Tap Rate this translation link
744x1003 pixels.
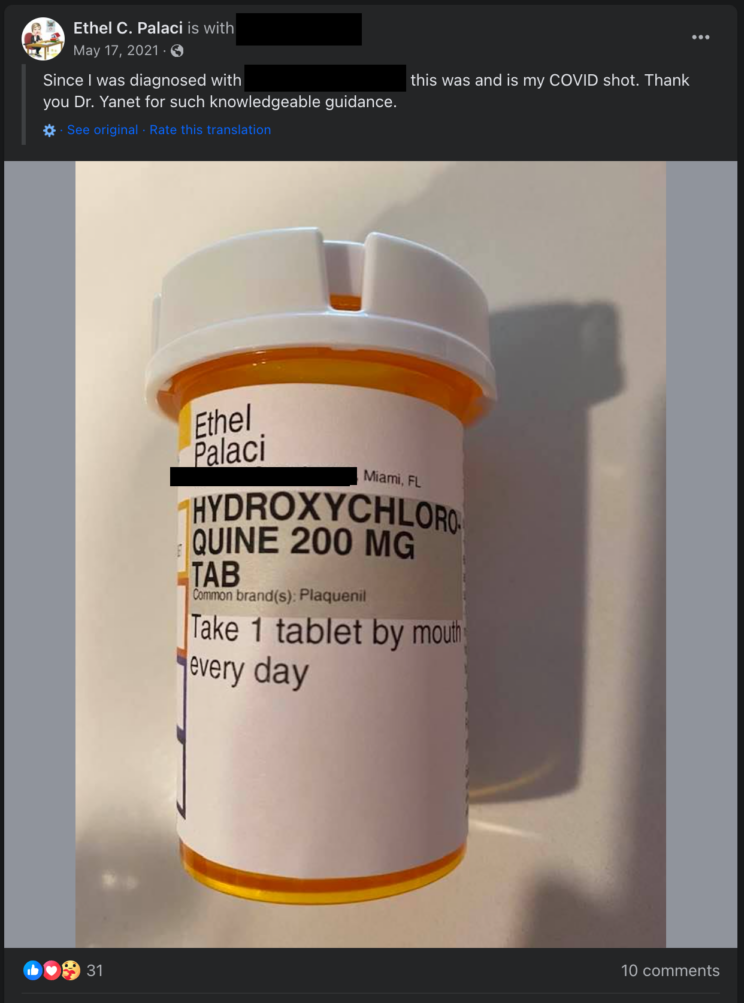pos(210,130)
